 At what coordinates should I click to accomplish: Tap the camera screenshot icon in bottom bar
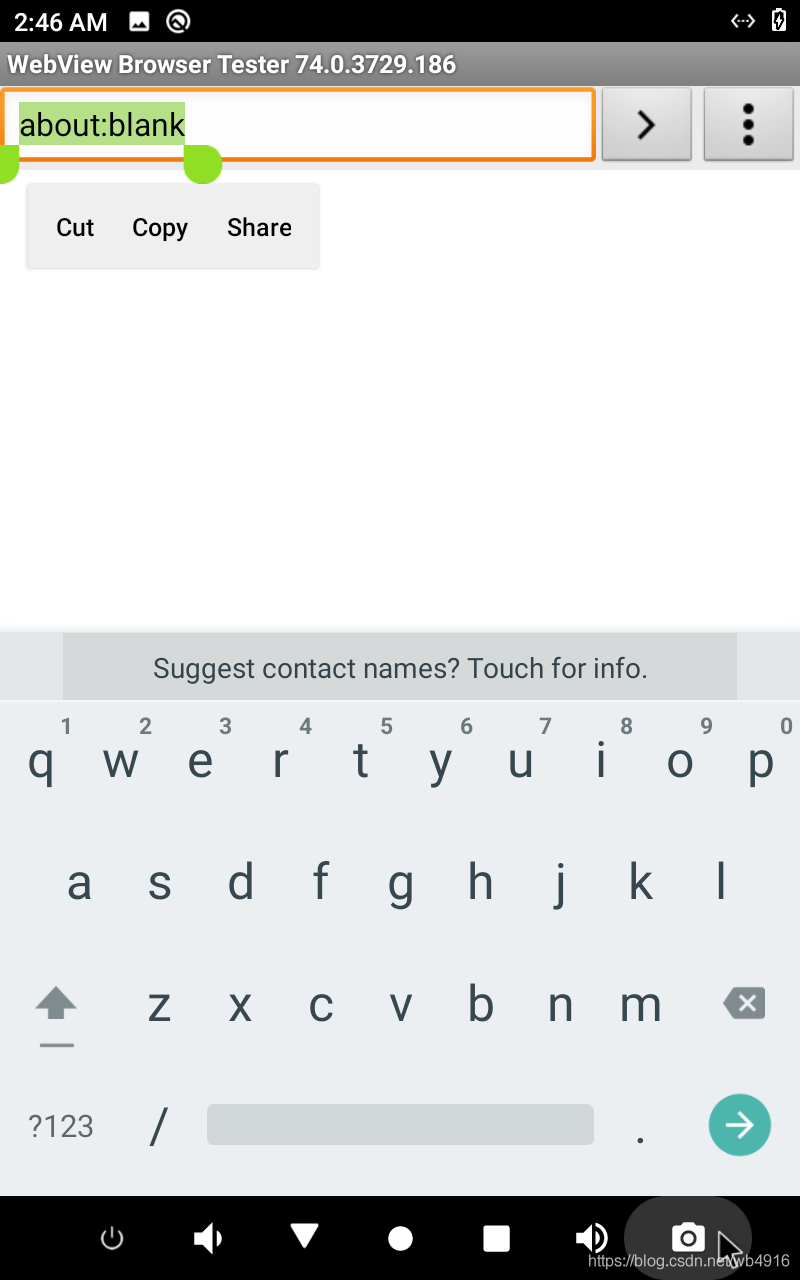[688, 1239]
